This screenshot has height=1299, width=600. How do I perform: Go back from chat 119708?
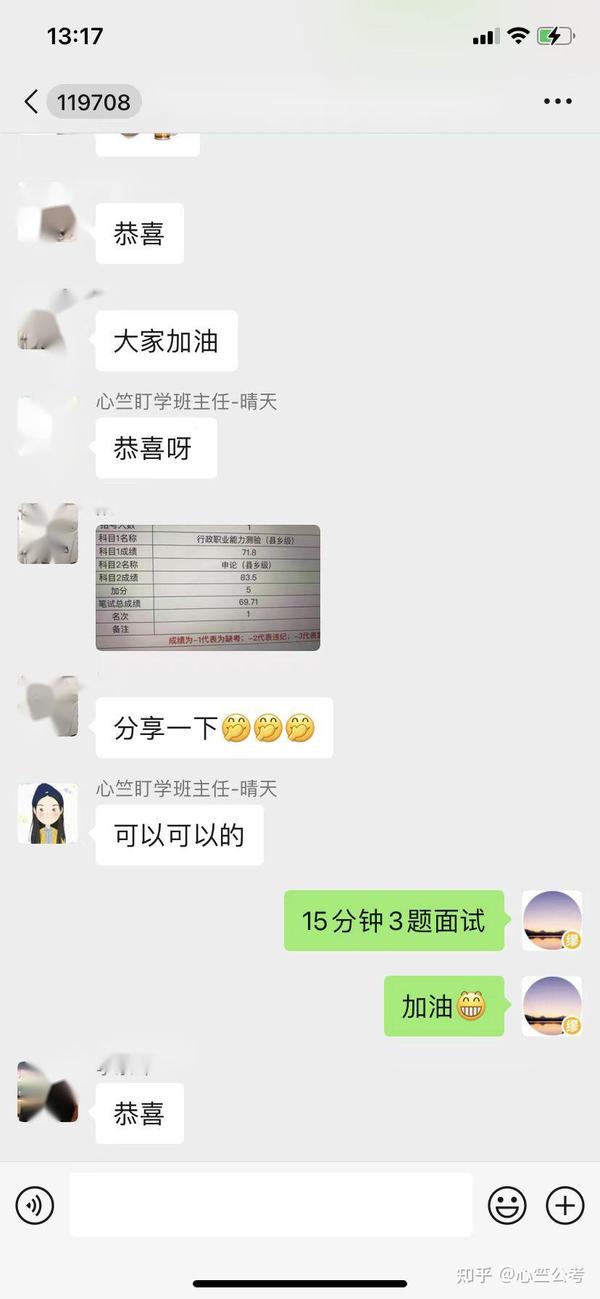31,101
